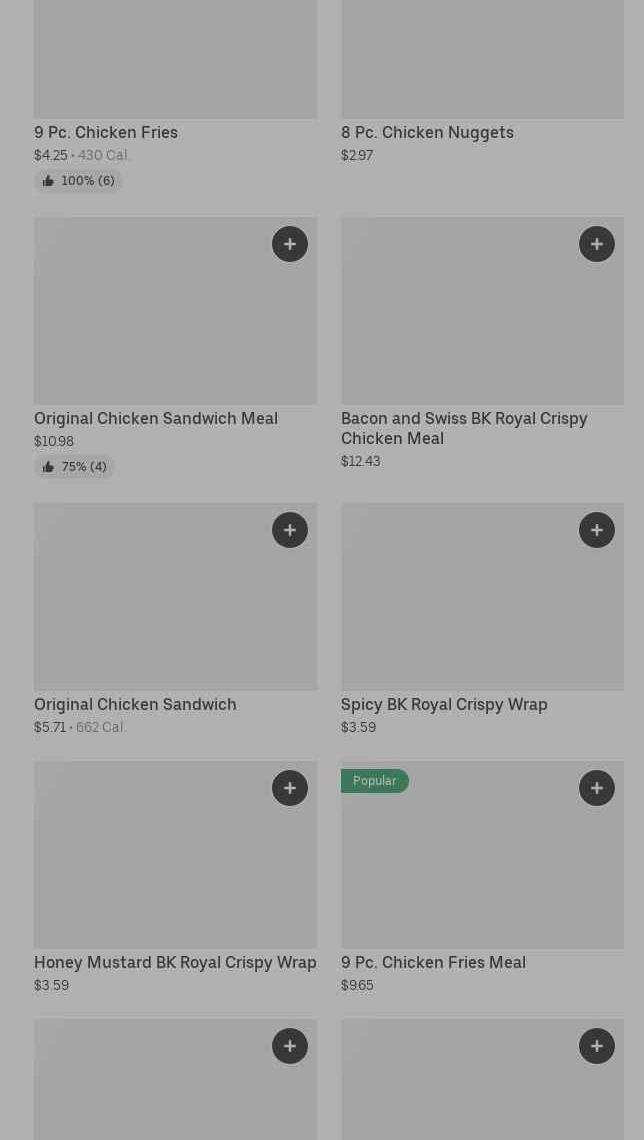The width and height of the screenshot is (644, 1140).
Task: Add Honey Mustard BK Royal Crispy Wrap
Action: pyautogui.click(x=290, y=788)
